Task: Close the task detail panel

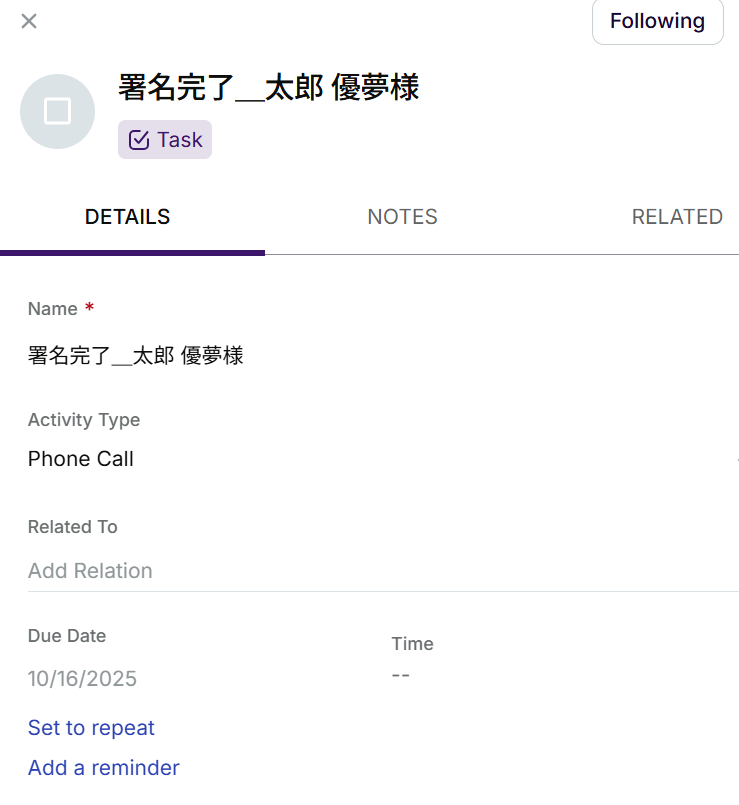Action: 29,21
